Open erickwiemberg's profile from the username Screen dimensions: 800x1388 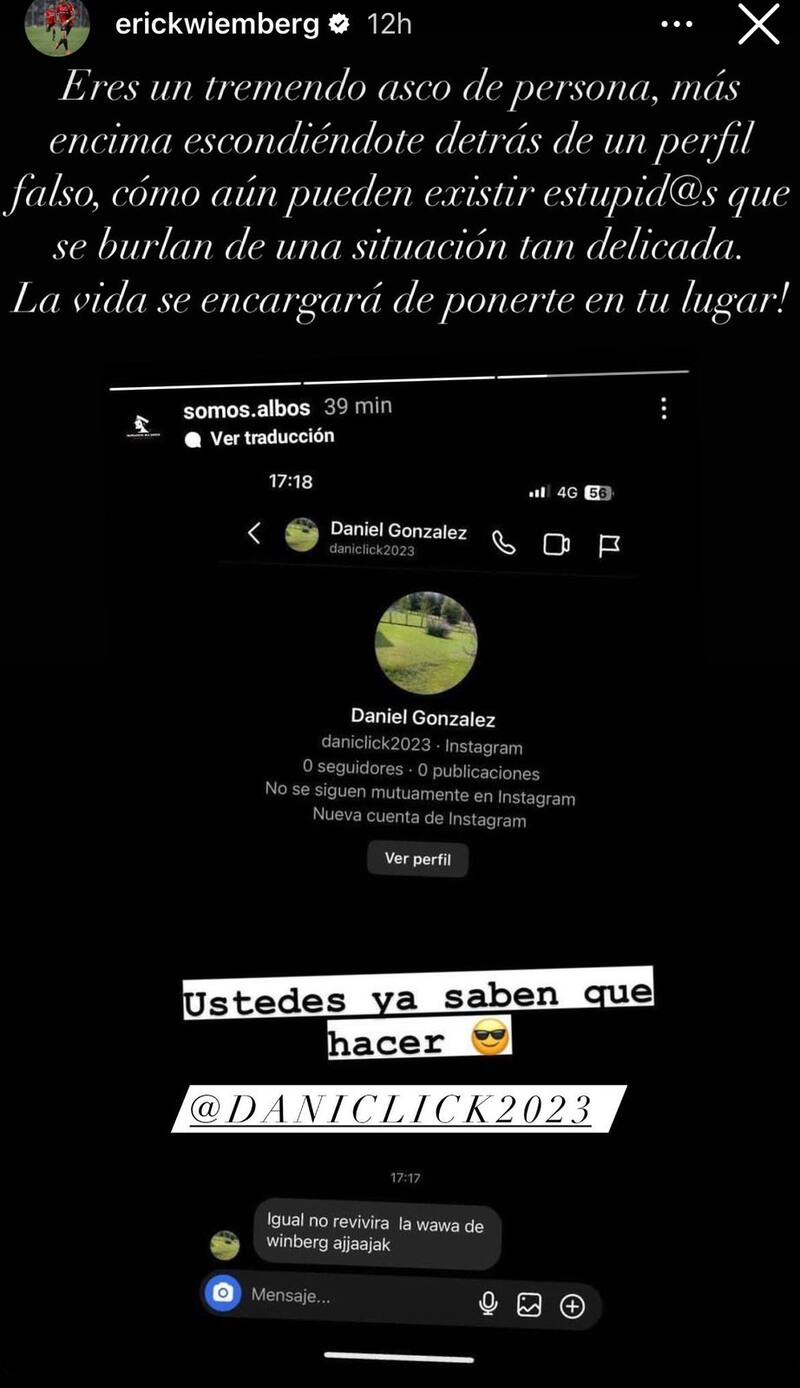pos(217,24)
